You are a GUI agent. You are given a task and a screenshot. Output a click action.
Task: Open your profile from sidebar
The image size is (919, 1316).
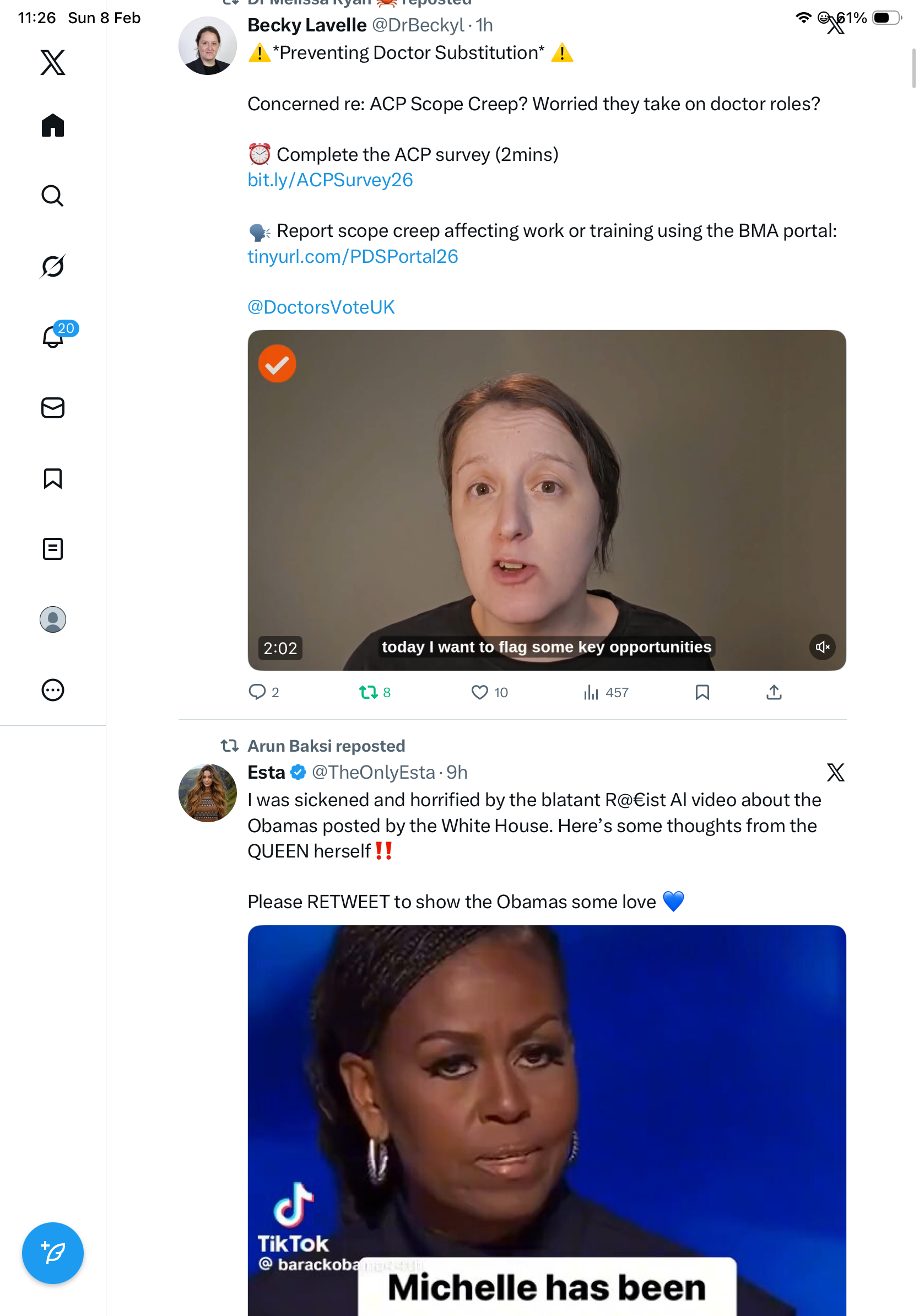coord(53,619)
